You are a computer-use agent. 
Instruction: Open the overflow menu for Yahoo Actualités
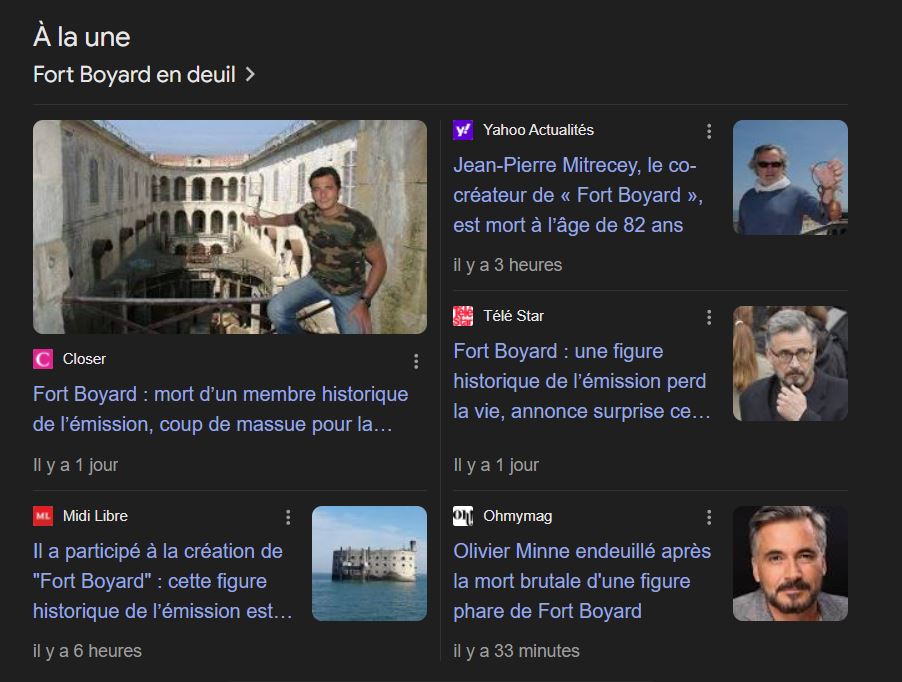(x=709, y=131)
